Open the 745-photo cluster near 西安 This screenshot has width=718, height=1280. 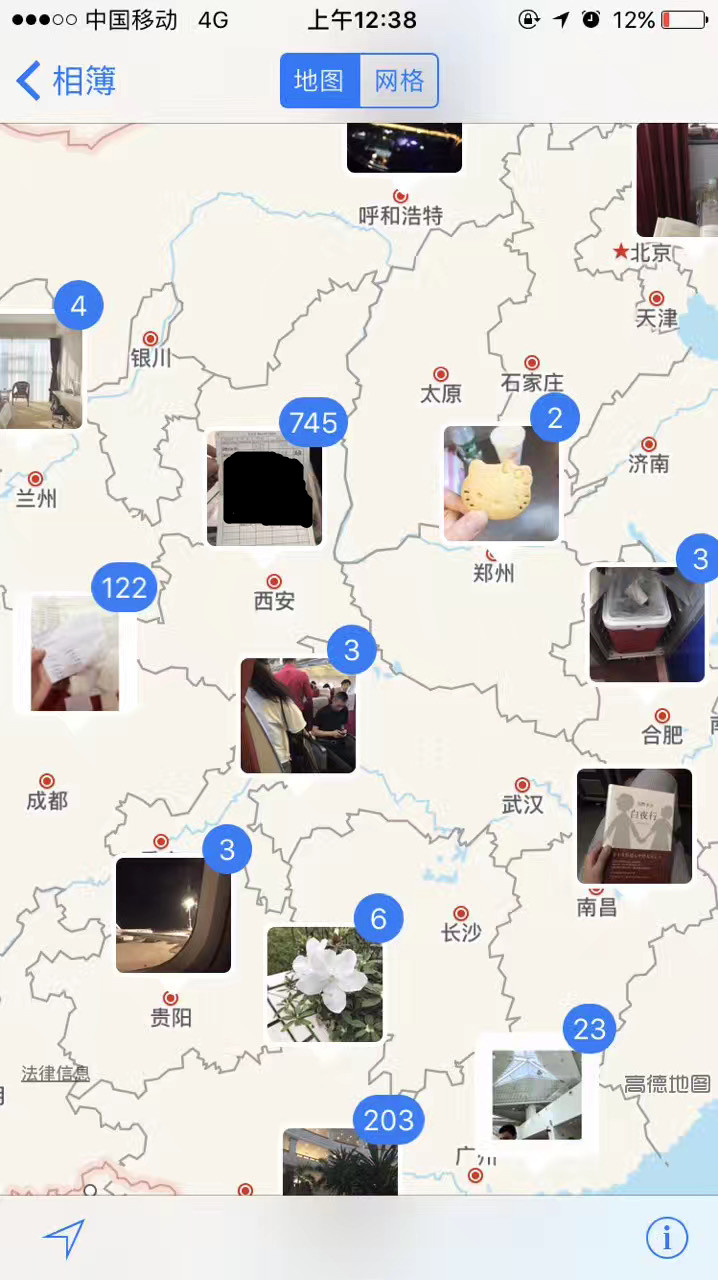[x=265, y=487]
